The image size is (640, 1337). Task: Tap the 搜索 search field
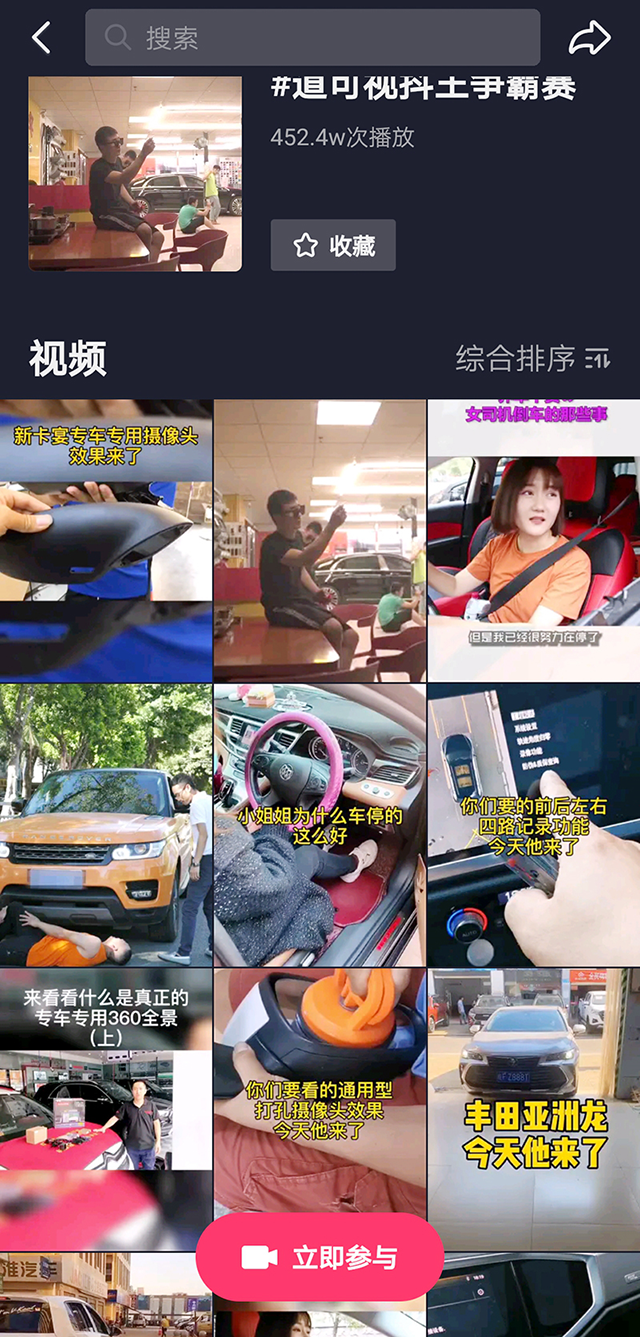pyautogui.click(x=312, y=38)
